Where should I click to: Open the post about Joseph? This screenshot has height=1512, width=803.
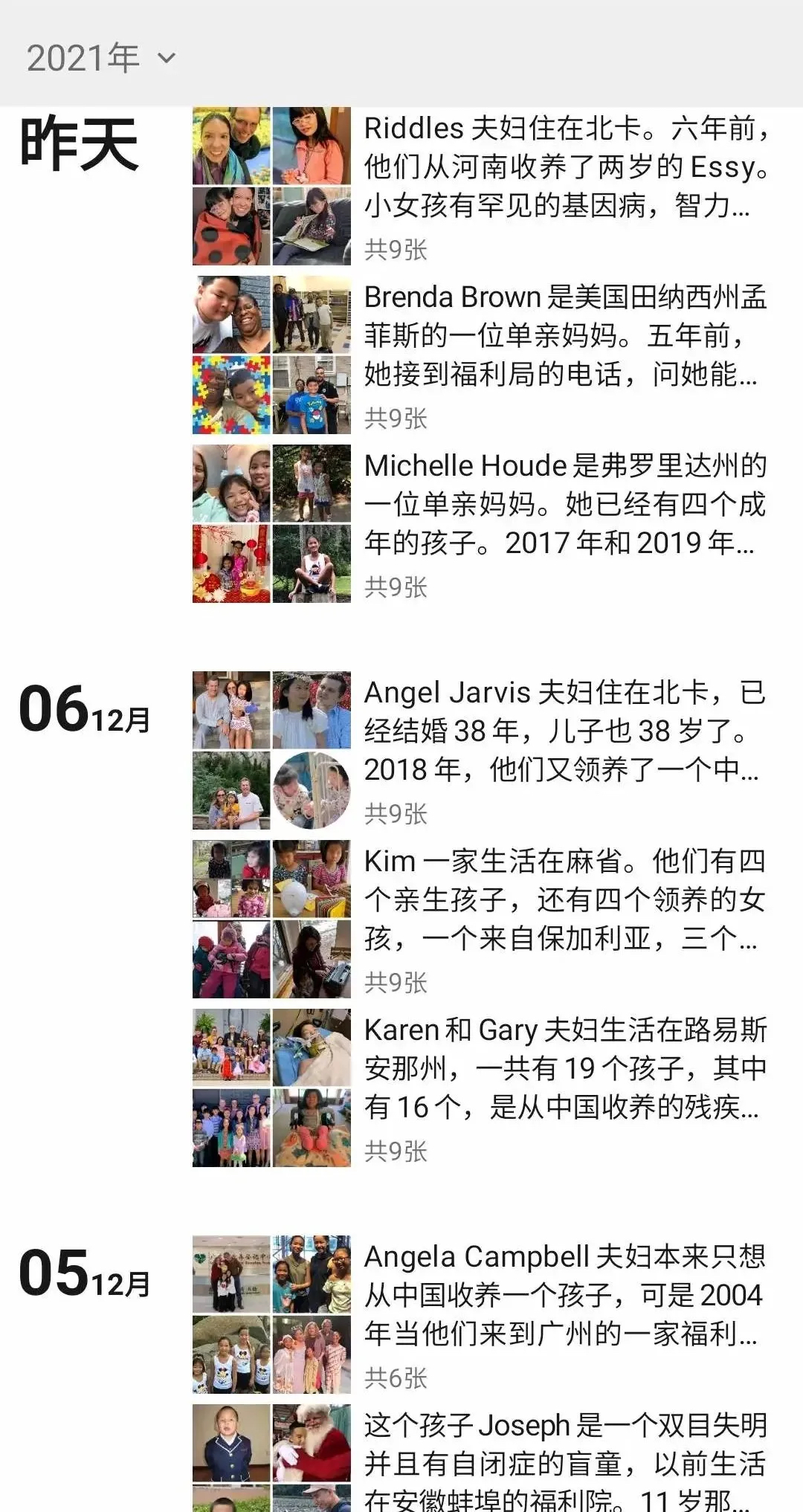(565, 1461)
